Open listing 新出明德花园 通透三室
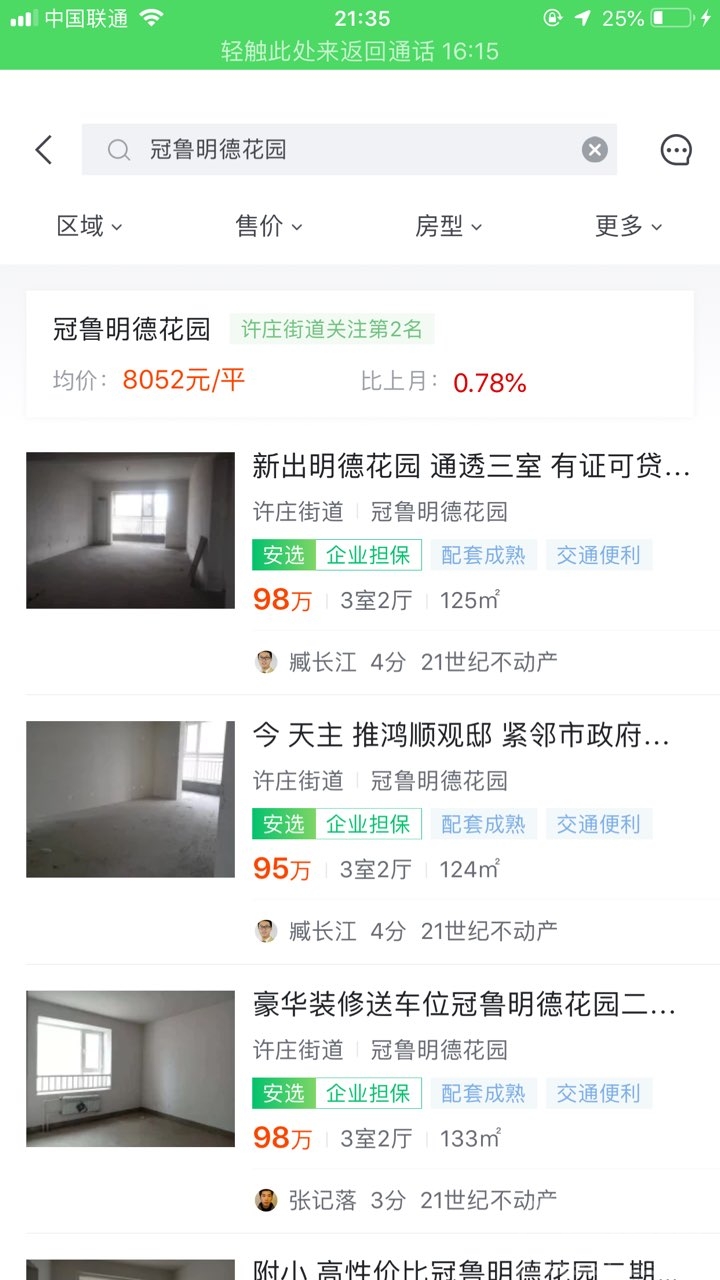 click(470, 466)
